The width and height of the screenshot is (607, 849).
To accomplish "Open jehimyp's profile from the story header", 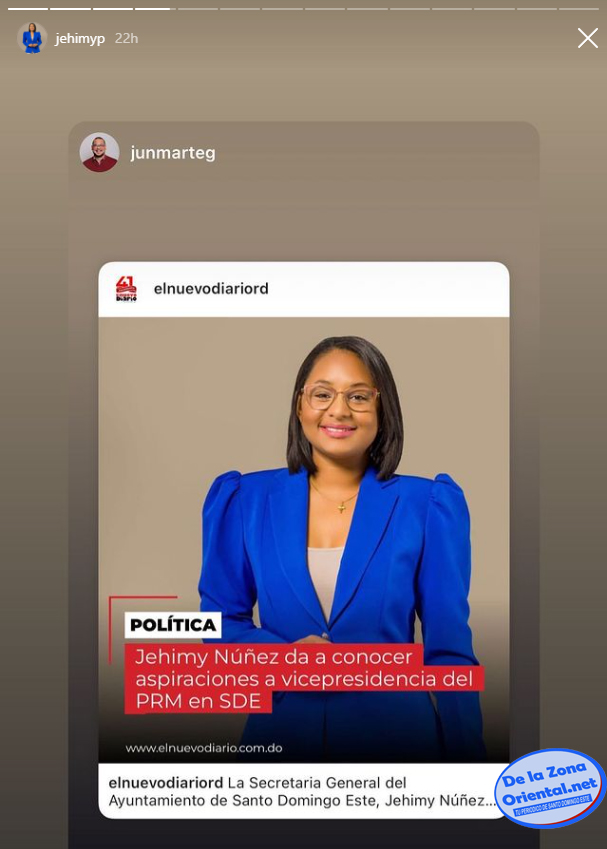I will [x=80, y=38].
